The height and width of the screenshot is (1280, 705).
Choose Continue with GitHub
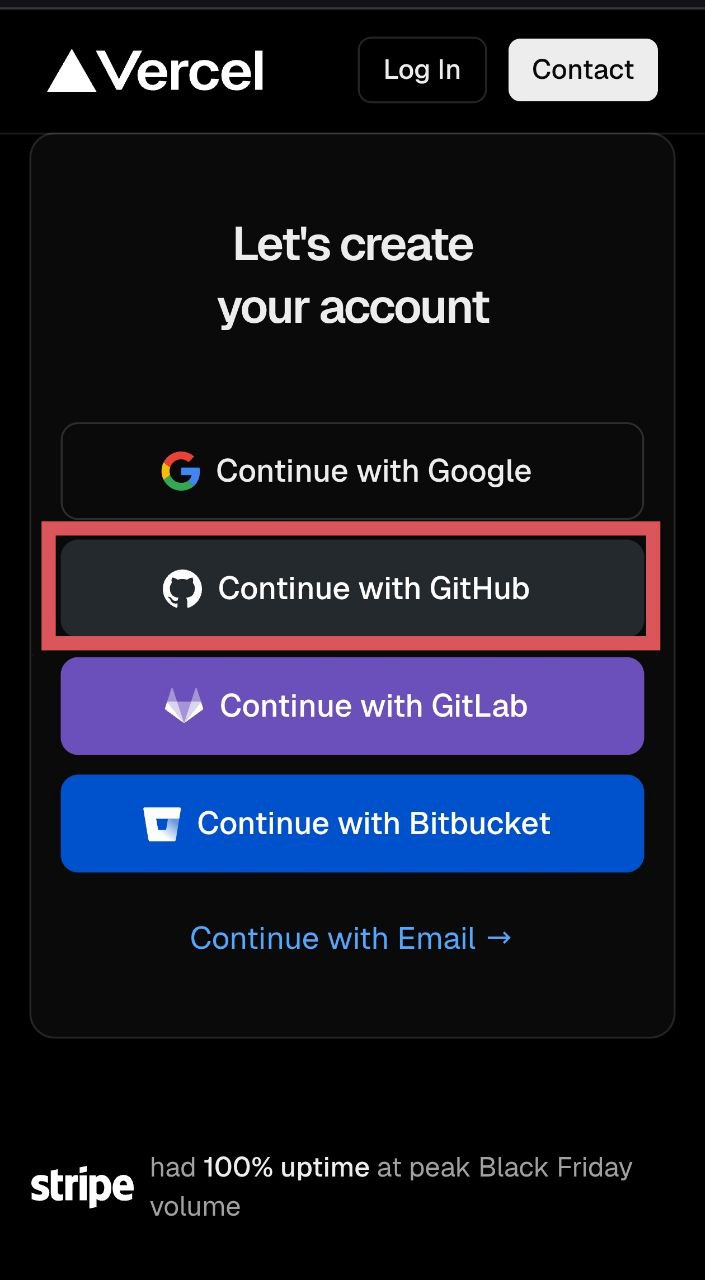point(352,588)
